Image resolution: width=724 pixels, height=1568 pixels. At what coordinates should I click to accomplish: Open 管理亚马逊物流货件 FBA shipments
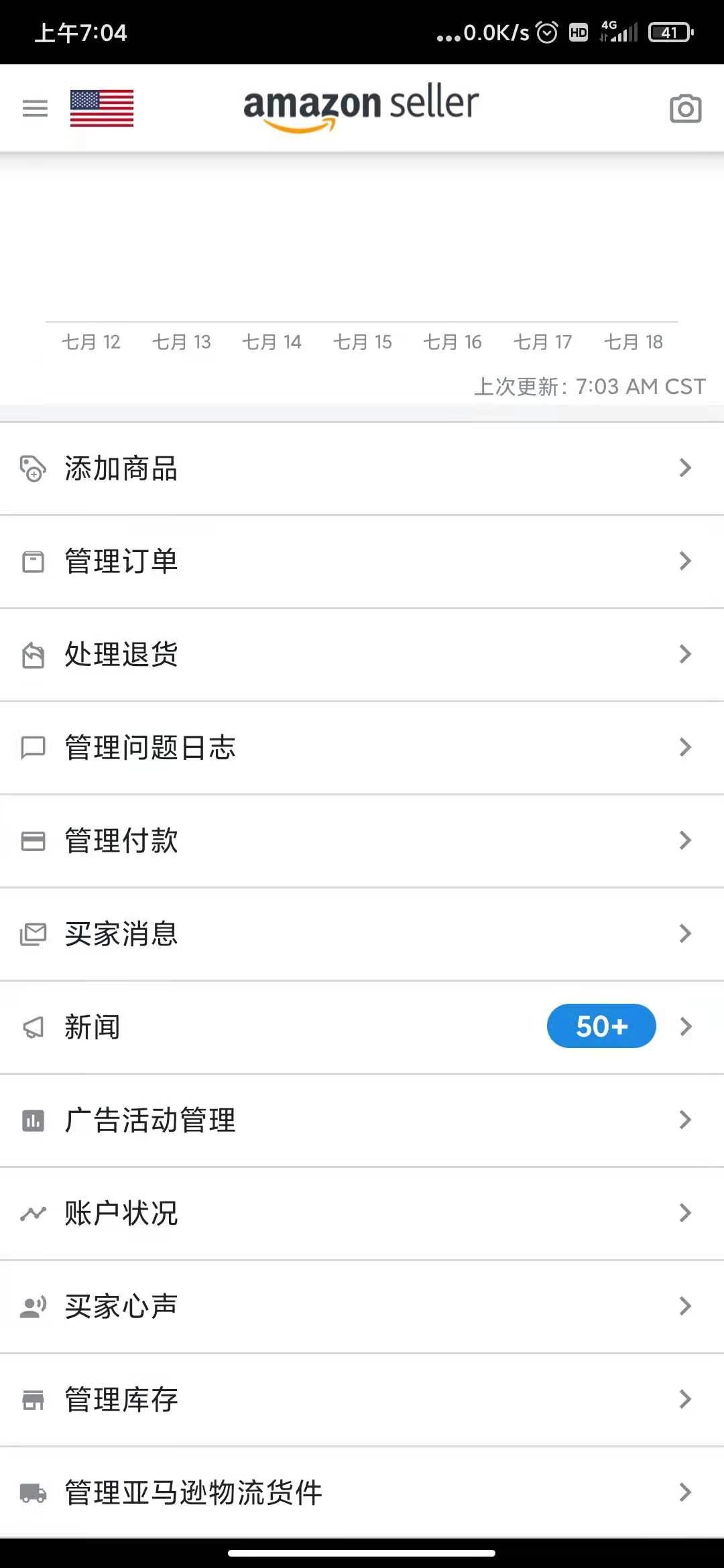coord(362,1493)
